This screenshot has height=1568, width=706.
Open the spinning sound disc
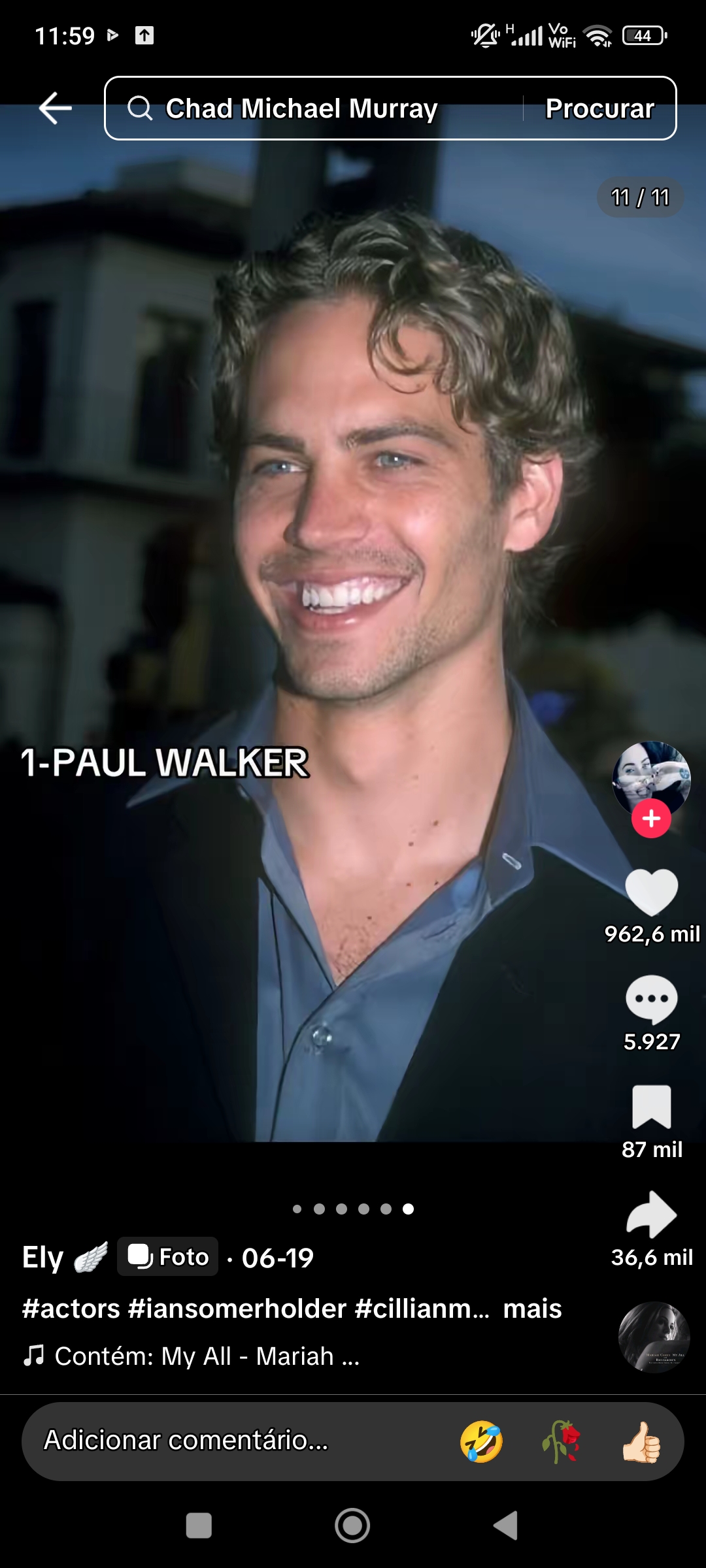pyautogui.click(x=654, y=1337)
